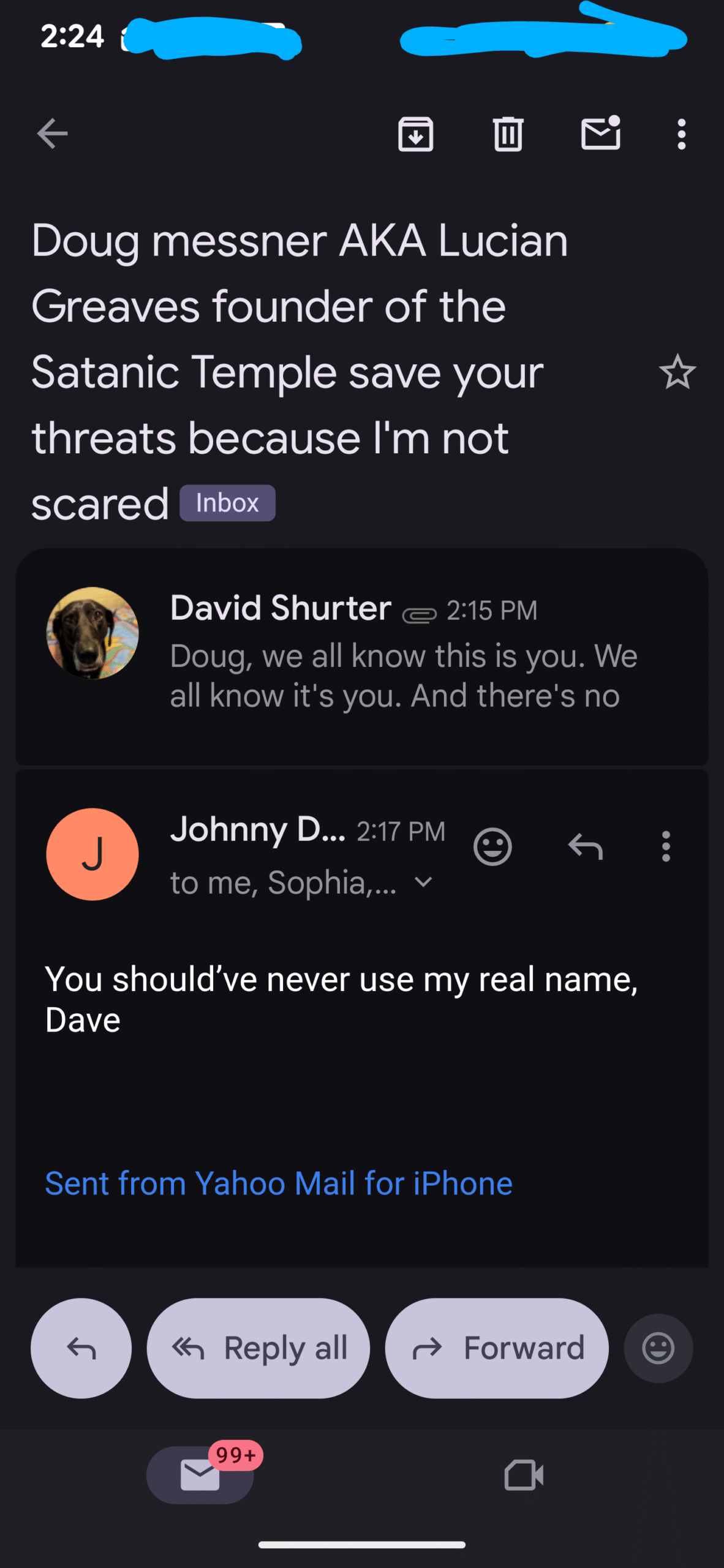Forward this email
Screen dimensions: 724x1568
[497, 1348]
